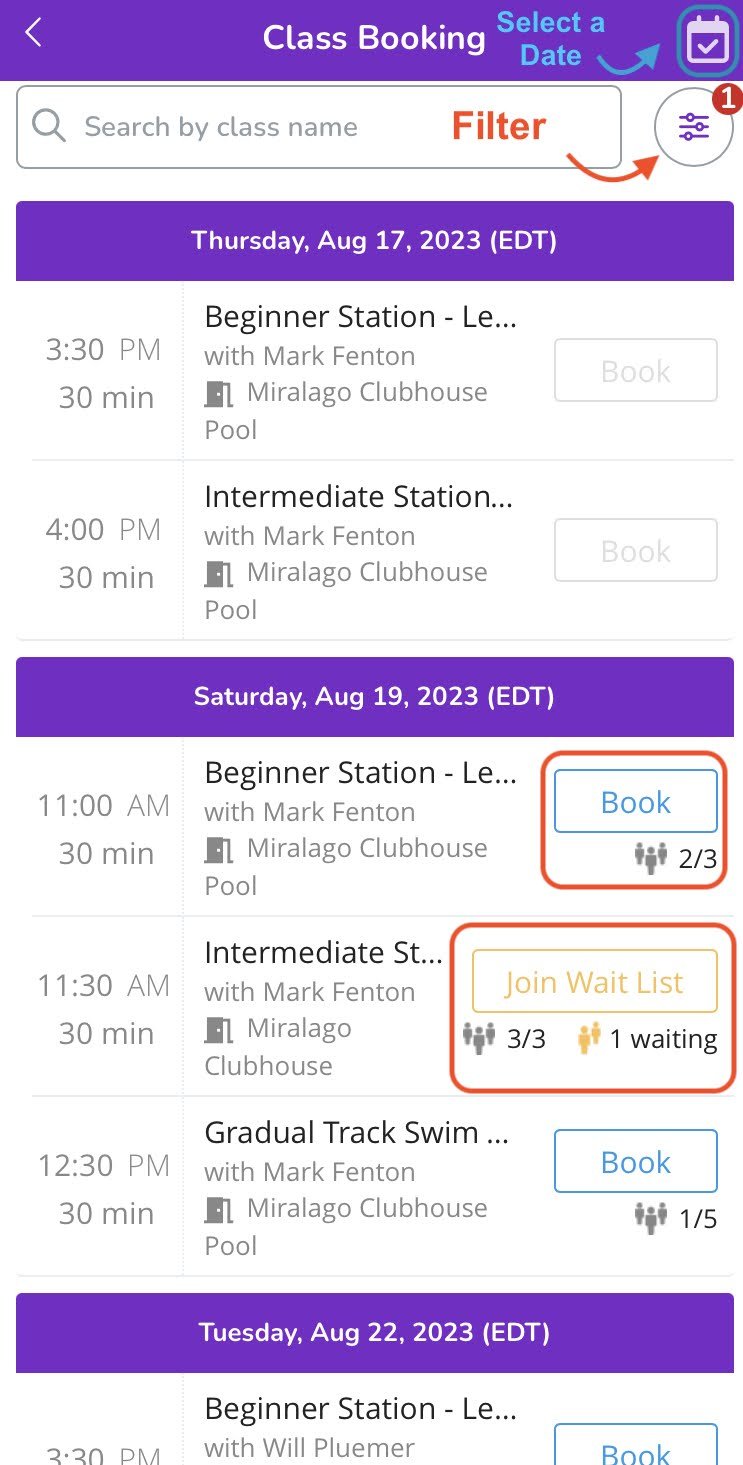The height and width of the screenshot is (1465, 743).
Task: Book the Saturday 11:00 AM Beginner Station class
Action: pyautogui.click(x=636, y=801)
